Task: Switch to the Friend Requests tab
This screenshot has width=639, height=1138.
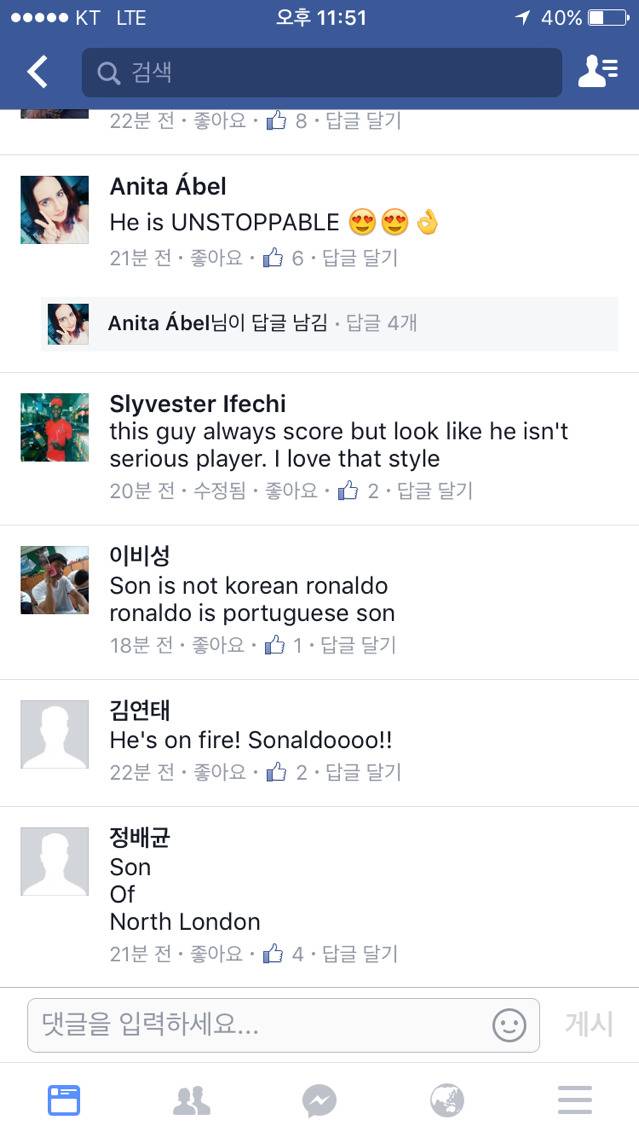Action: coord(191,1101)
